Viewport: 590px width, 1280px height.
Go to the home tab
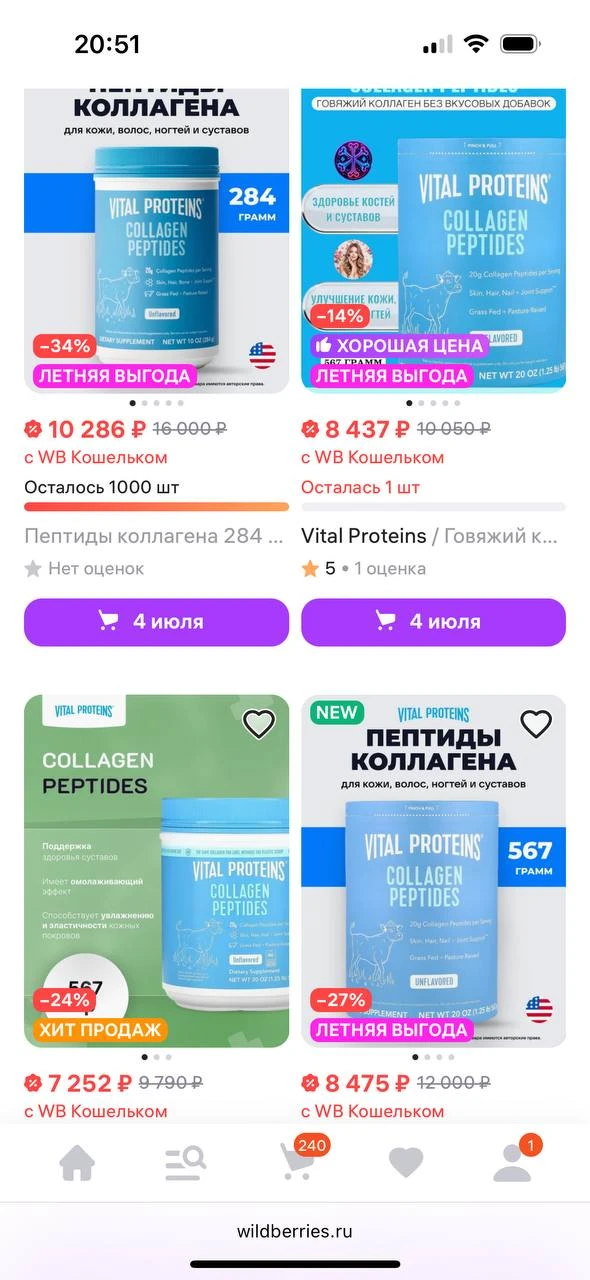(x=77, y=1162)
